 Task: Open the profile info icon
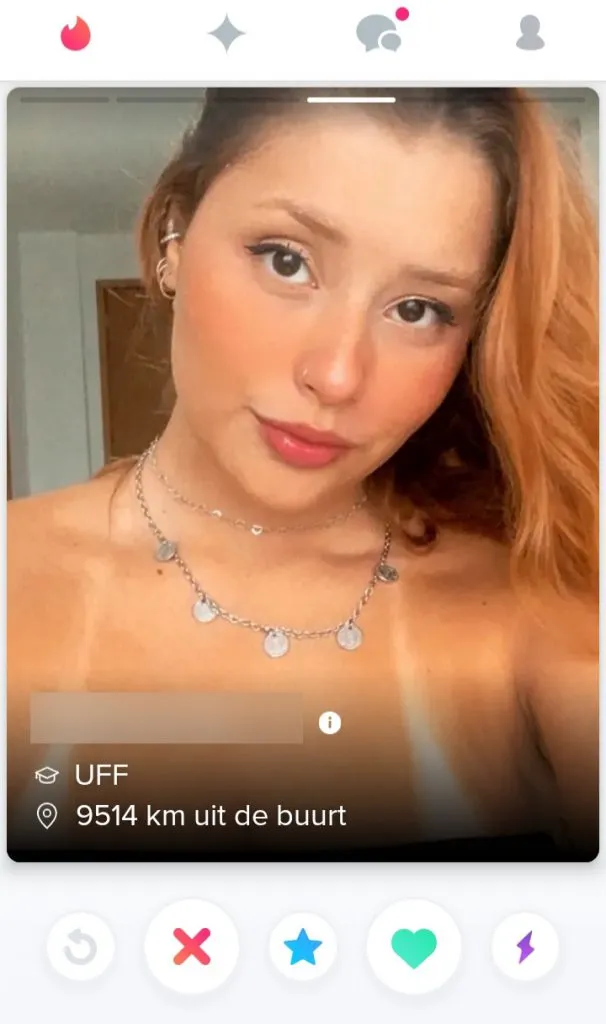coord(330,723)
